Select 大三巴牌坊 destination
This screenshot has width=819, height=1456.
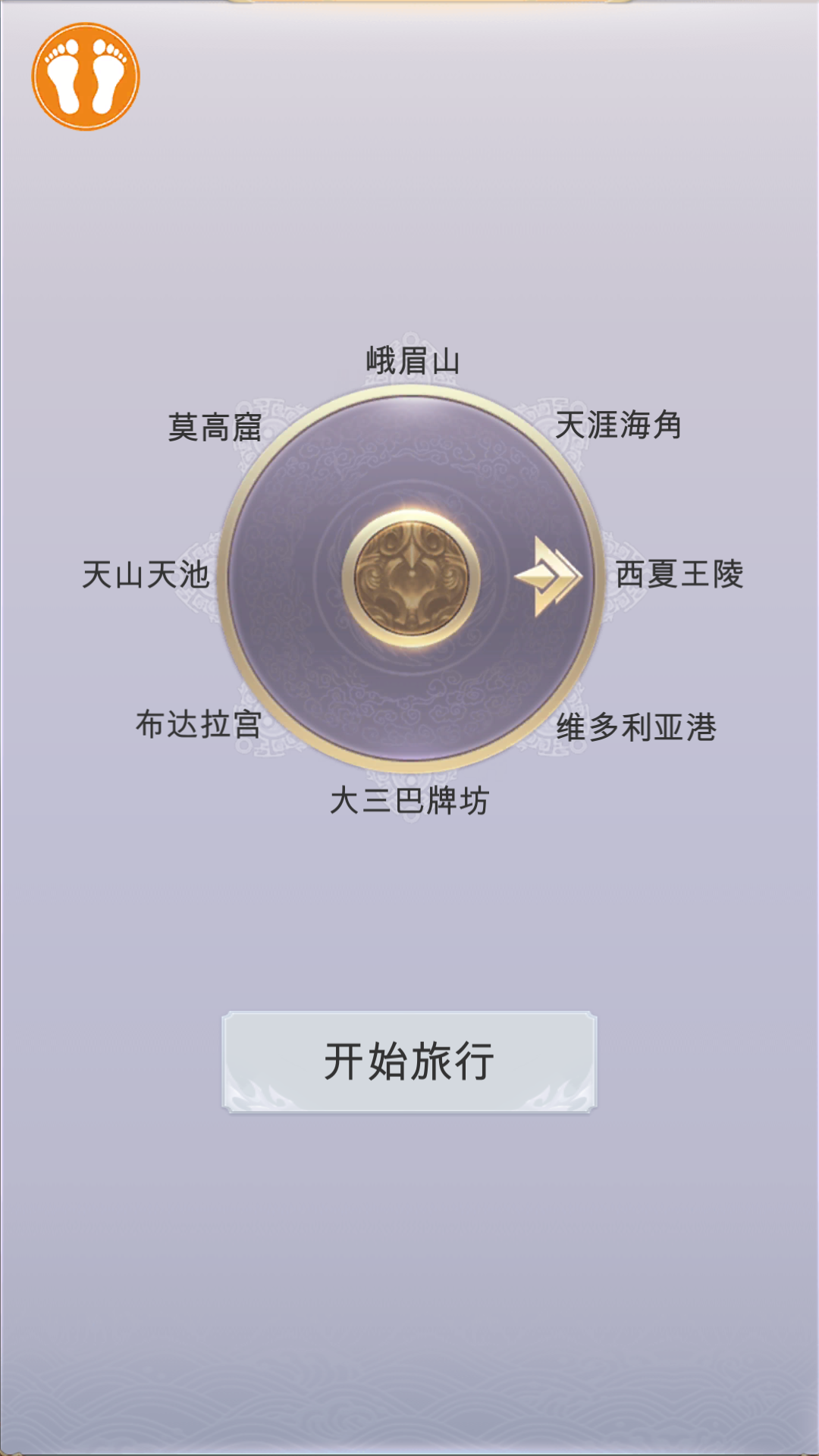coord(409,801)
